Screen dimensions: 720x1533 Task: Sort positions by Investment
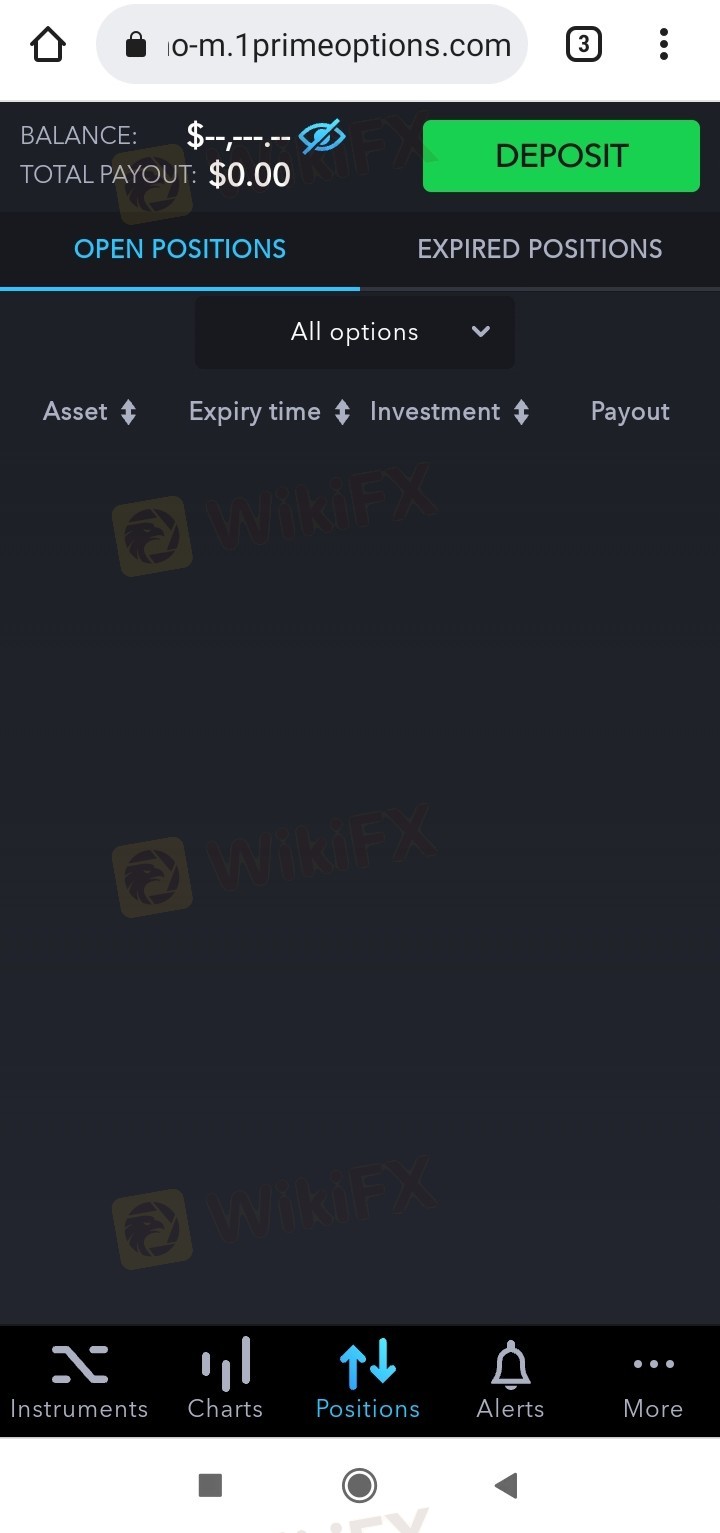pyautogui.click(x=449, y=412)
